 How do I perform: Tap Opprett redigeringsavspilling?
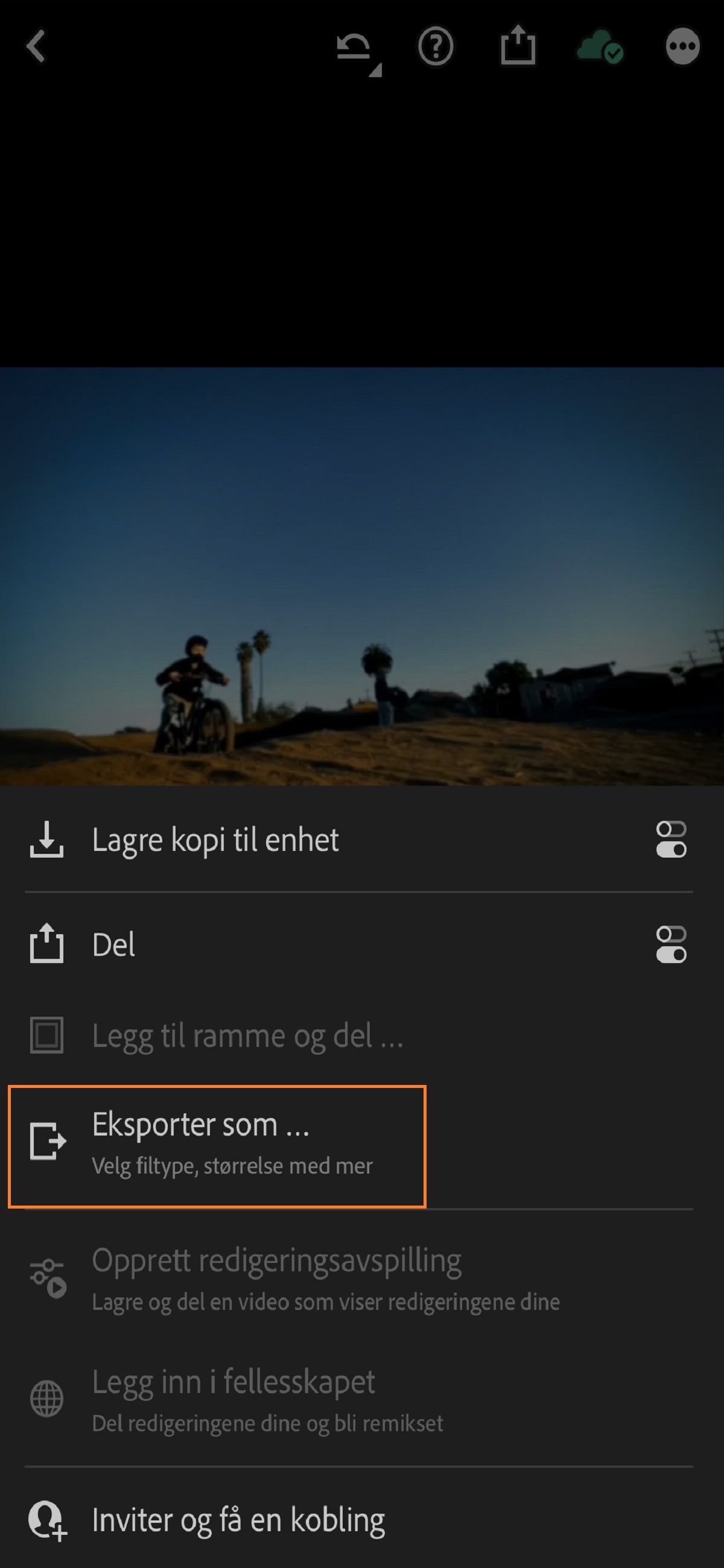click(276, 1277)
